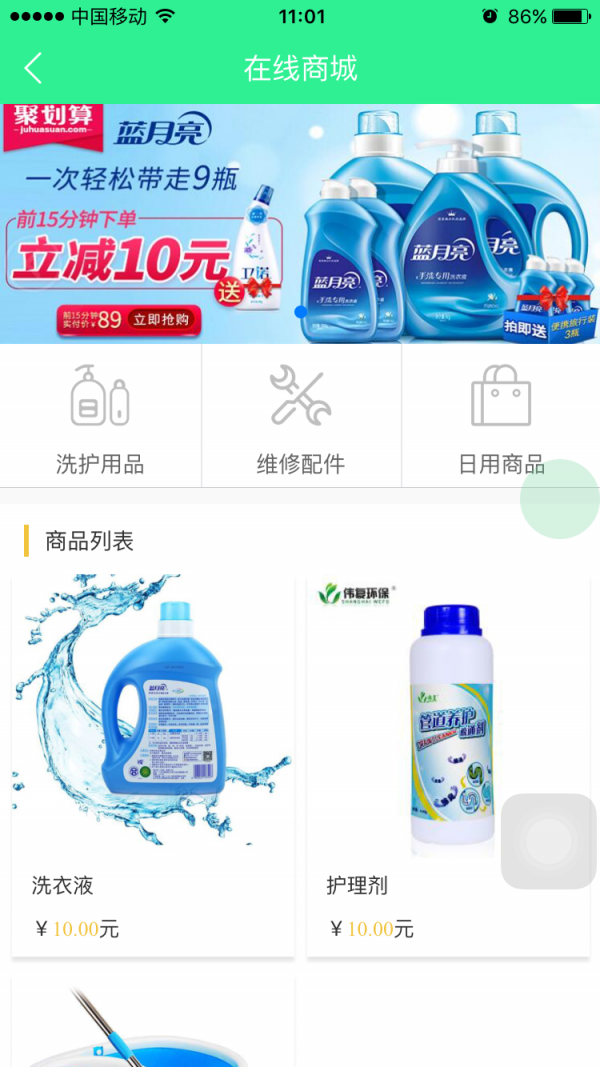Open the 蓝月亮 promotional banner
This screenshot has width=600, height=1067.
click(300, 224)
